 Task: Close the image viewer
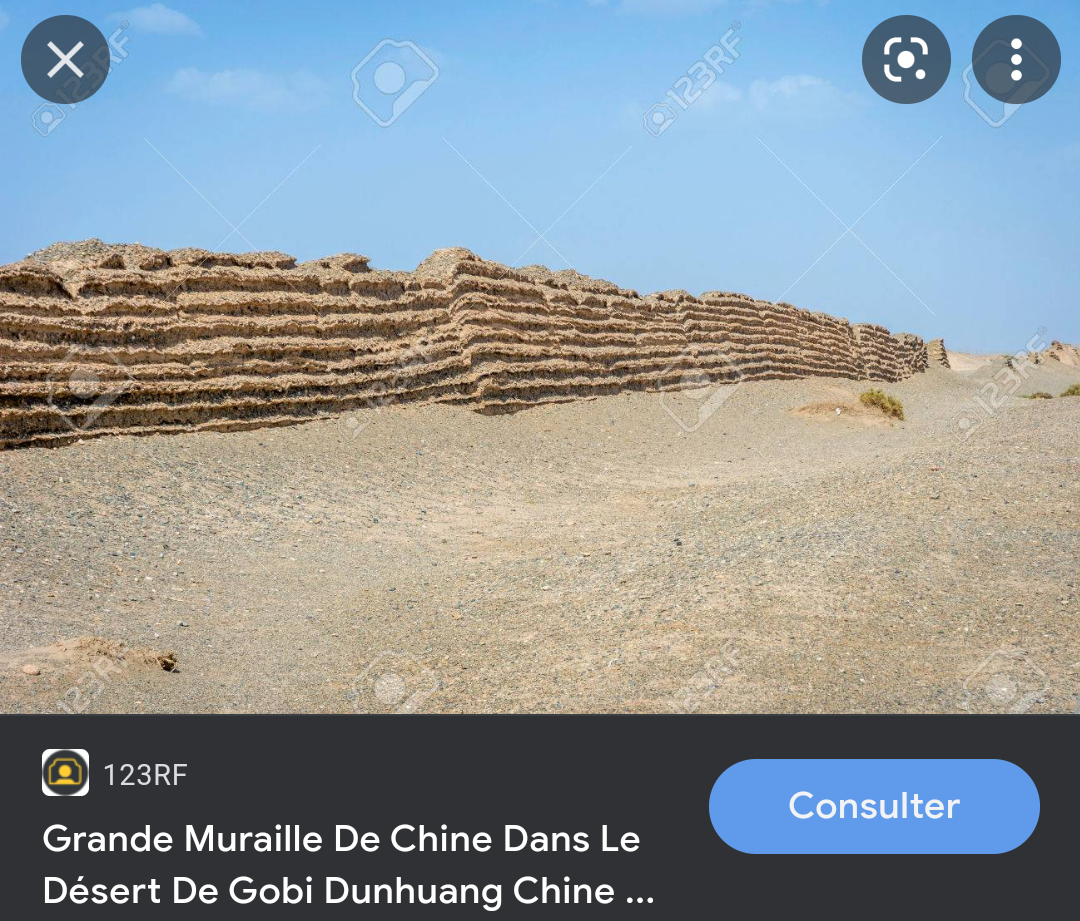point(65,60)
